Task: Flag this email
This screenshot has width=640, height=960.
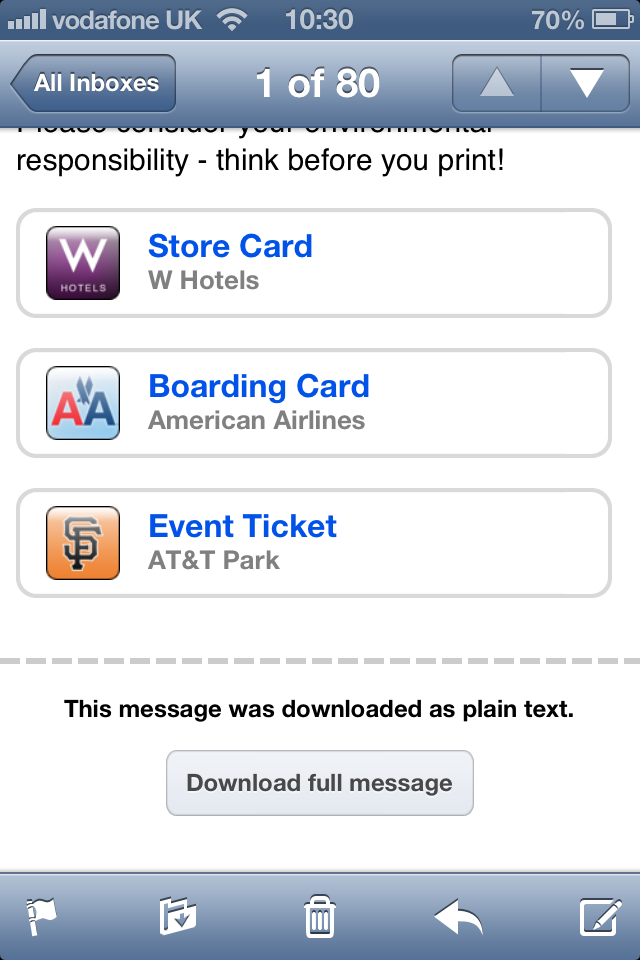Action: 41,915
